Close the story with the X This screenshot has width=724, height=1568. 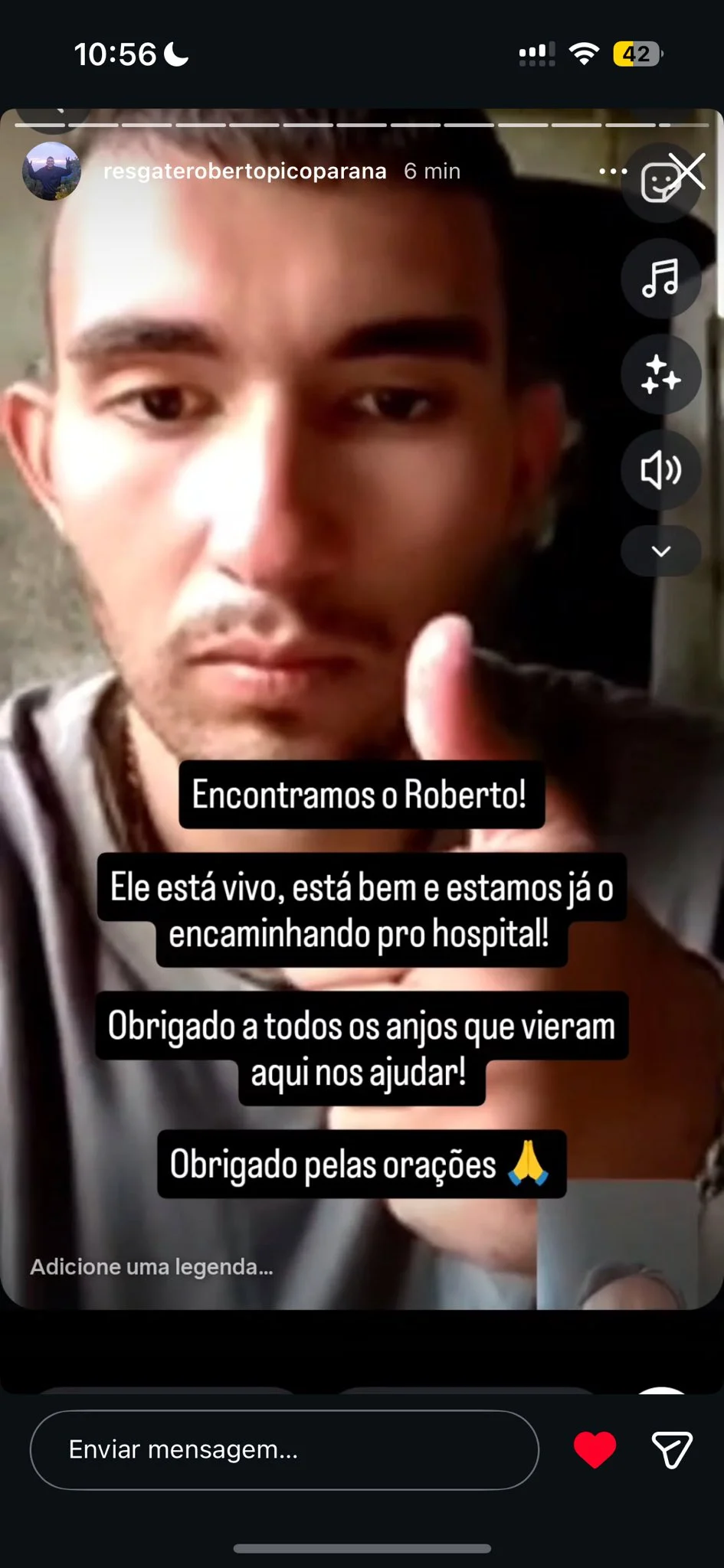click(687, 170)
